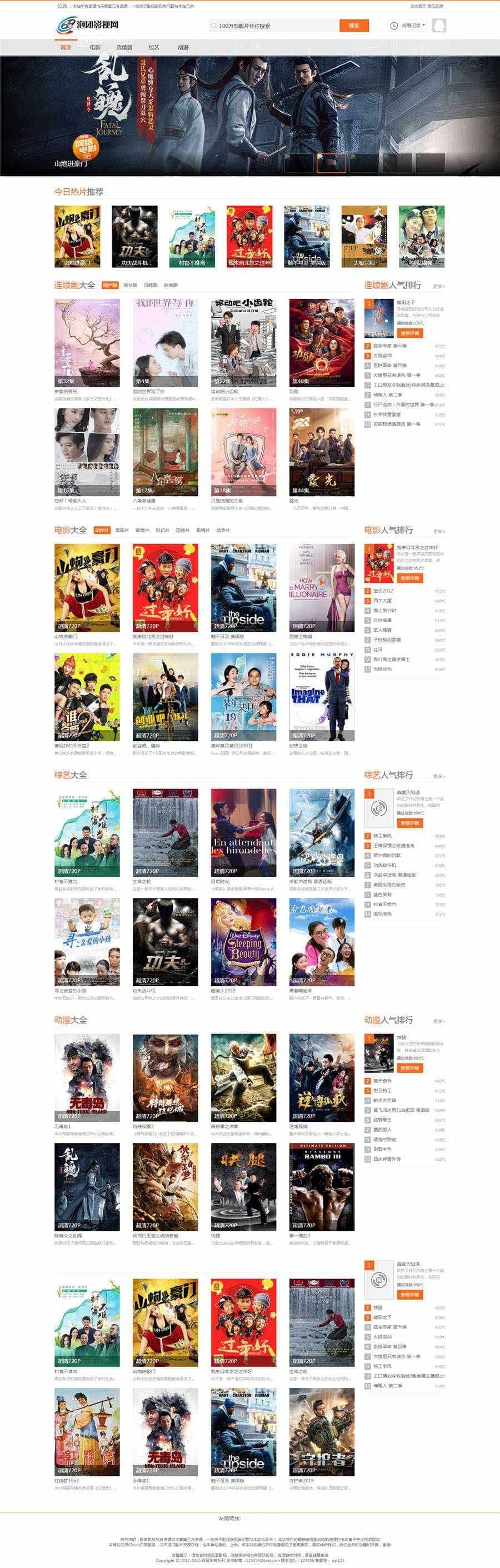
Task: Choose 战争片 filter under 电影大全
Action: tap(223, 530)
